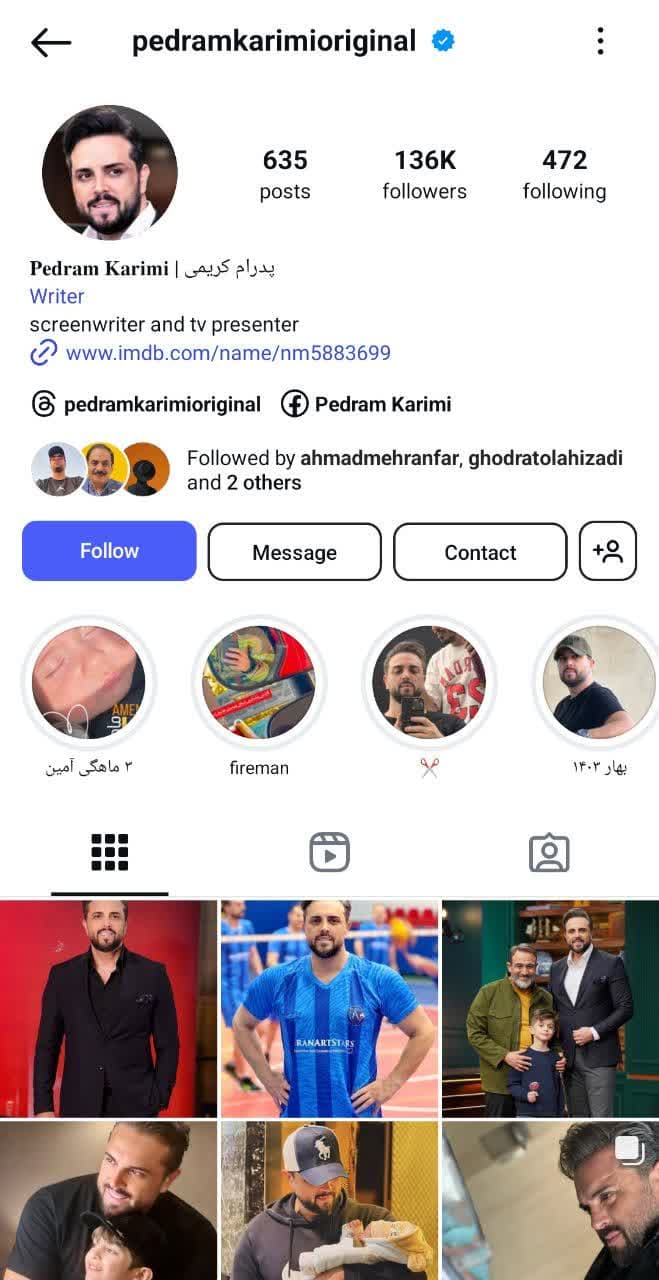The height and width of the screenshot is (1280, 659).
Task: Open the scissors emoji story highlight
Action: (429, 683)
